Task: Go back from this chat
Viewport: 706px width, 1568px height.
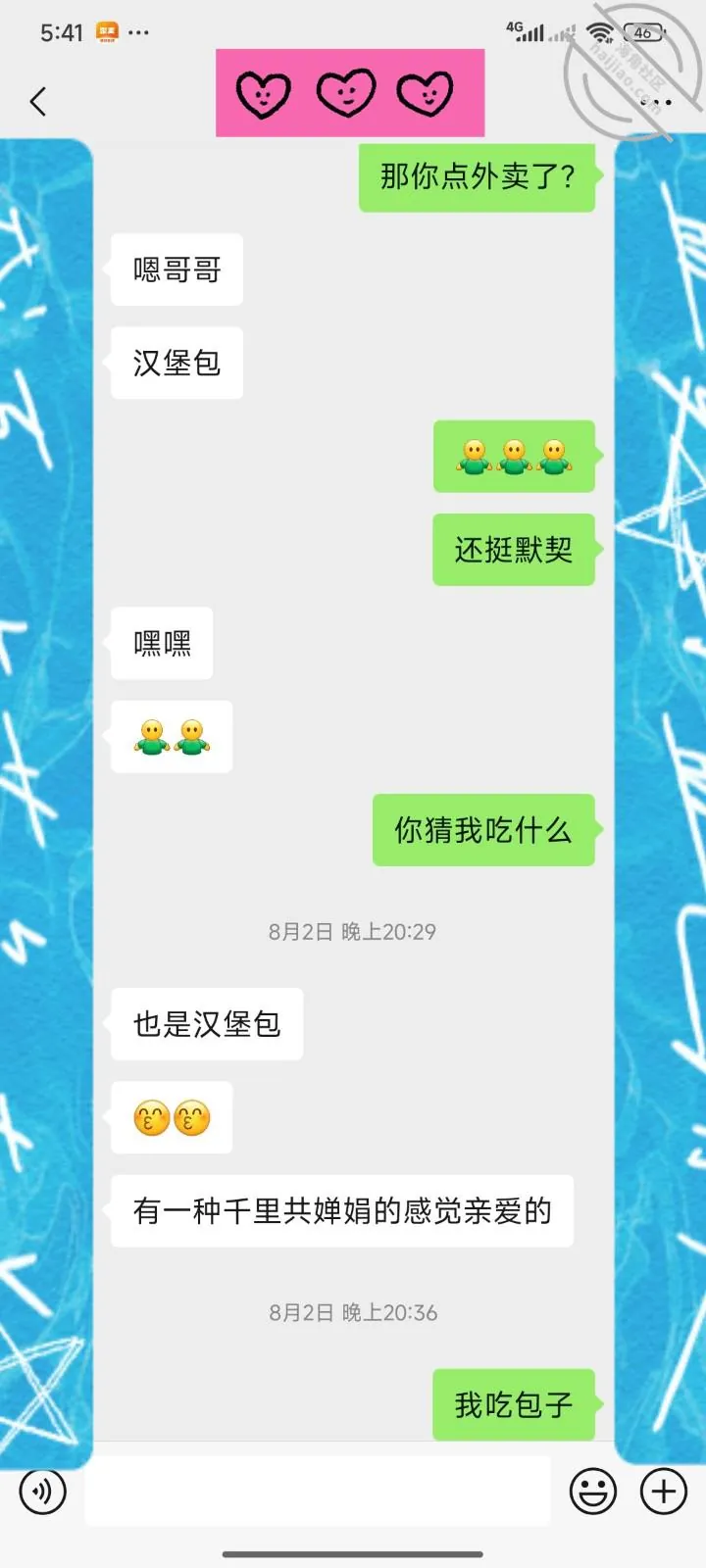Action: tap(38, 101)
